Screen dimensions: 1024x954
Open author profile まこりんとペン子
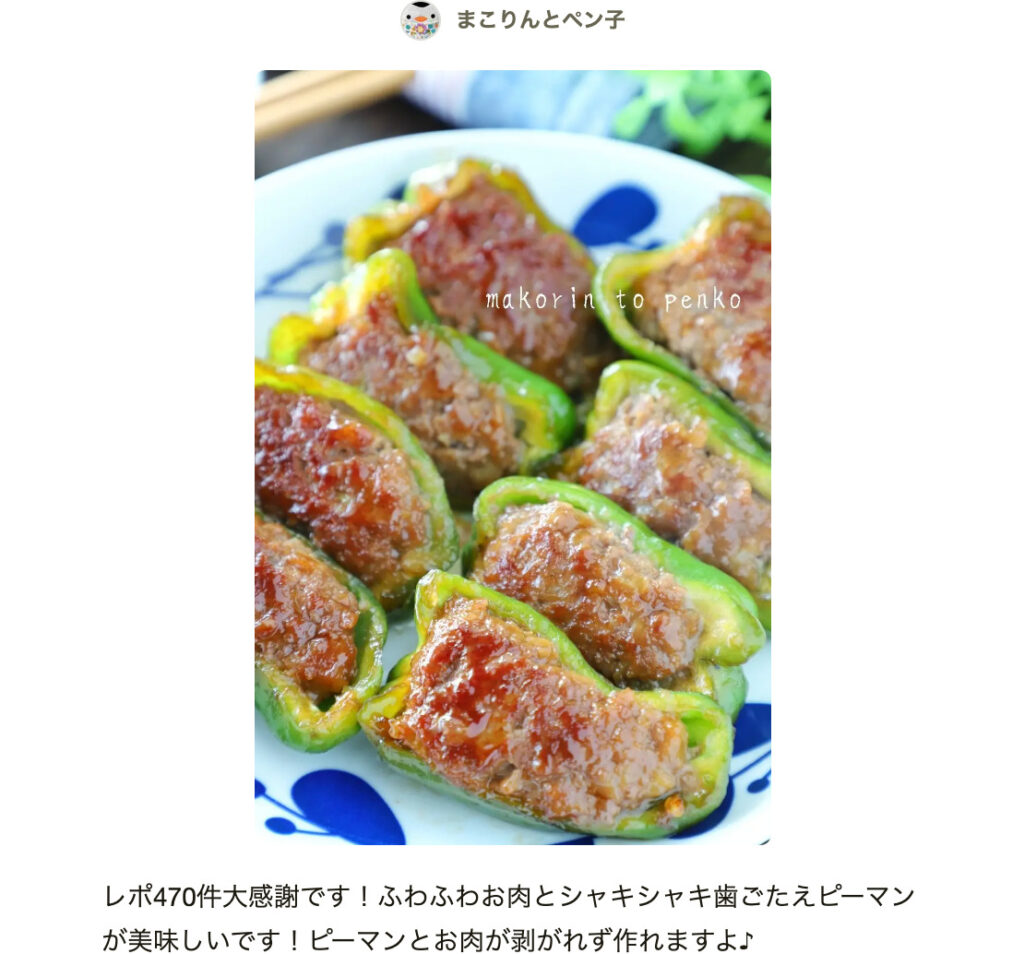click(540, 20)
